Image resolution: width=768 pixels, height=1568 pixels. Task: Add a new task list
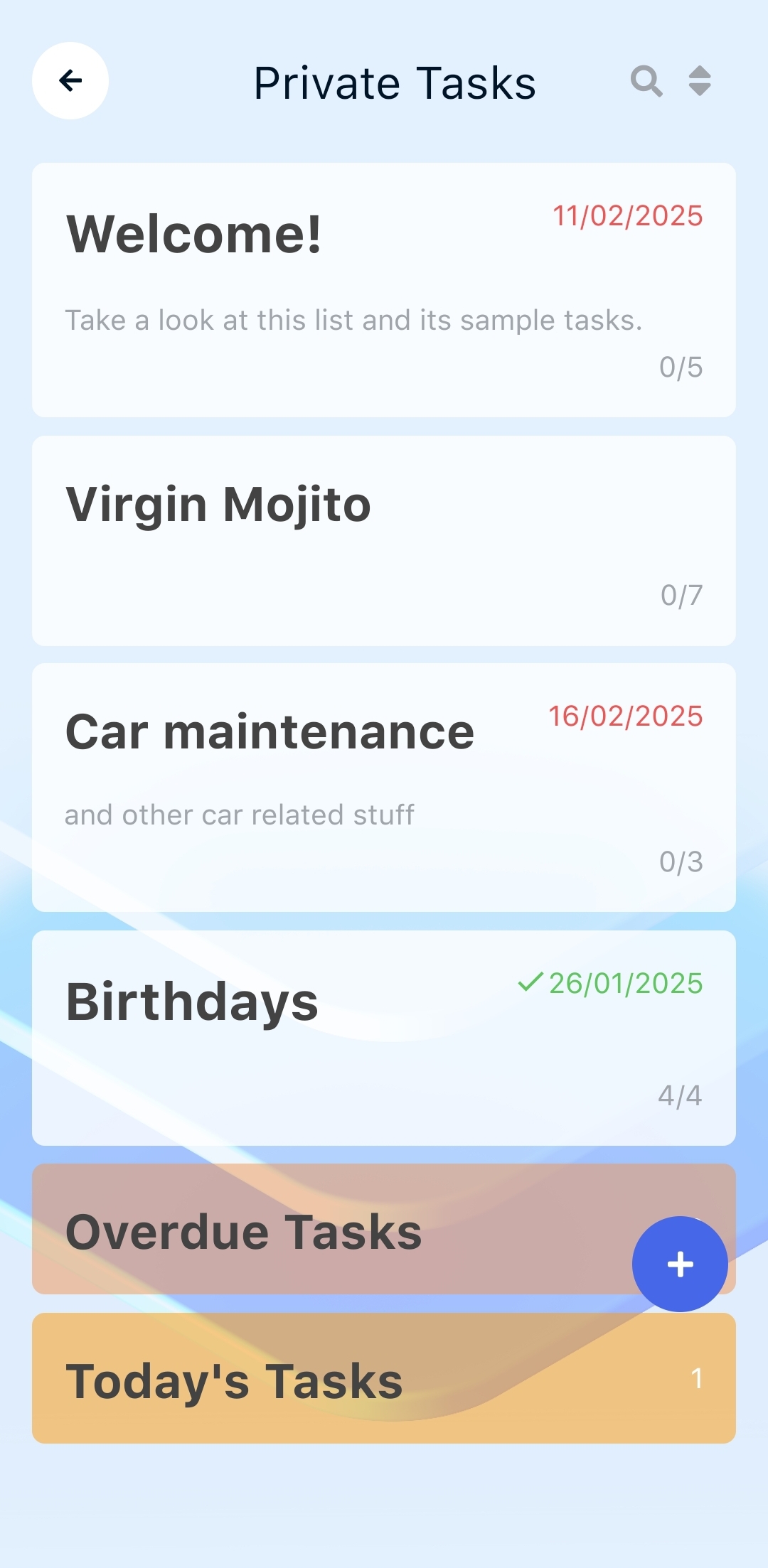coord(680,1264)
